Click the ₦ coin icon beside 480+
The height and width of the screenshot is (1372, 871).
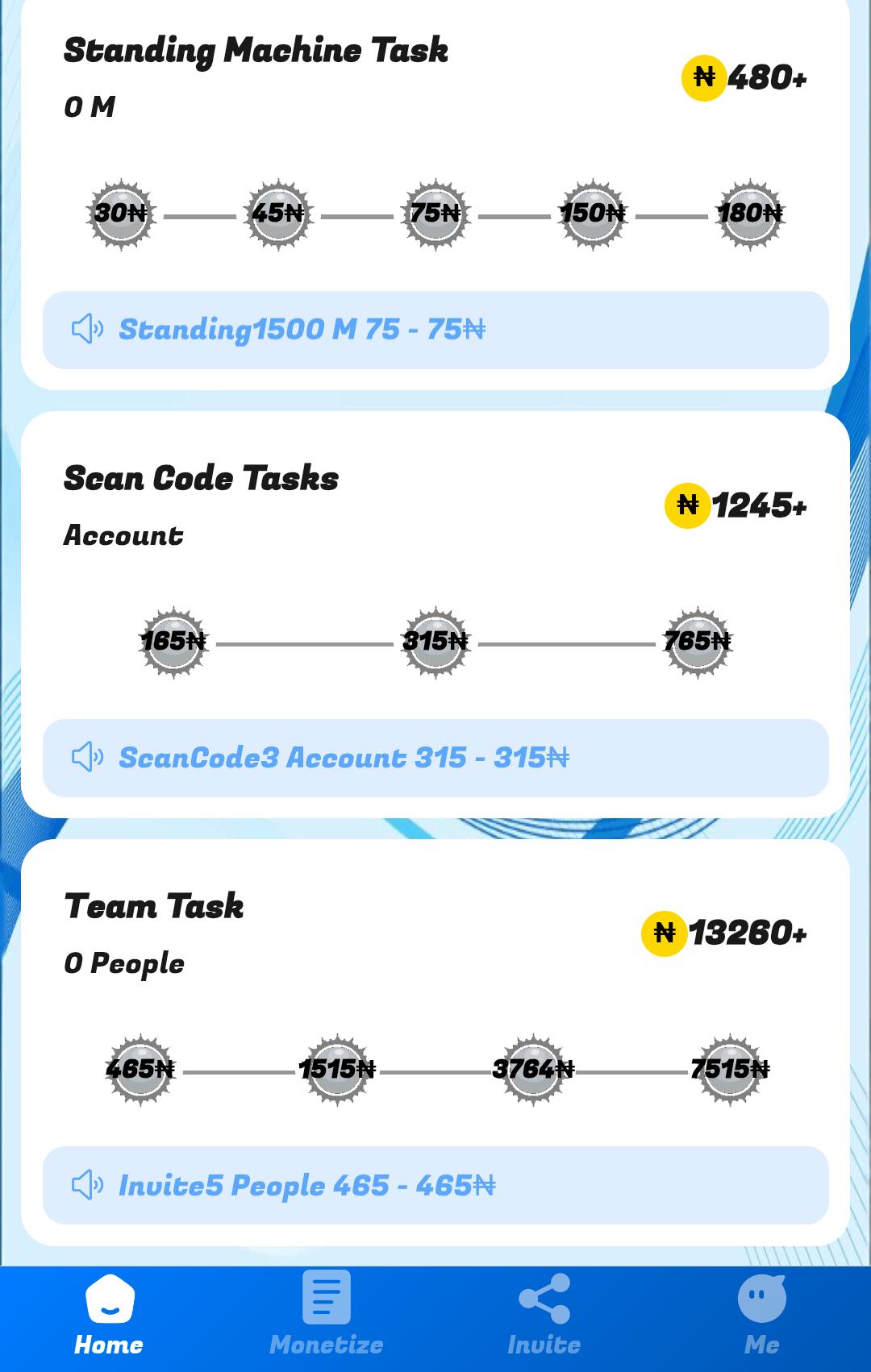705,76
